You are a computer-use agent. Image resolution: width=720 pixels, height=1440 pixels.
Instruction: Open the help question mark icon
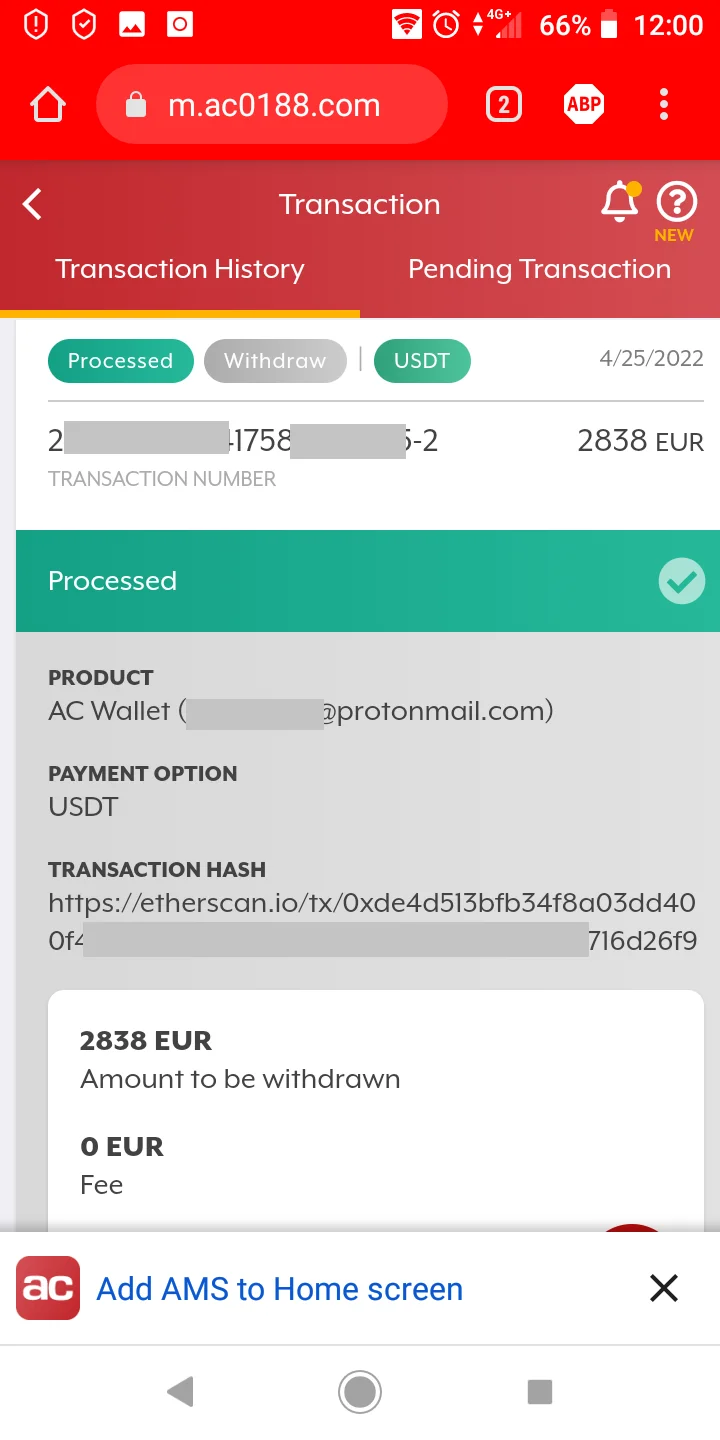click(x=676, y=203)
